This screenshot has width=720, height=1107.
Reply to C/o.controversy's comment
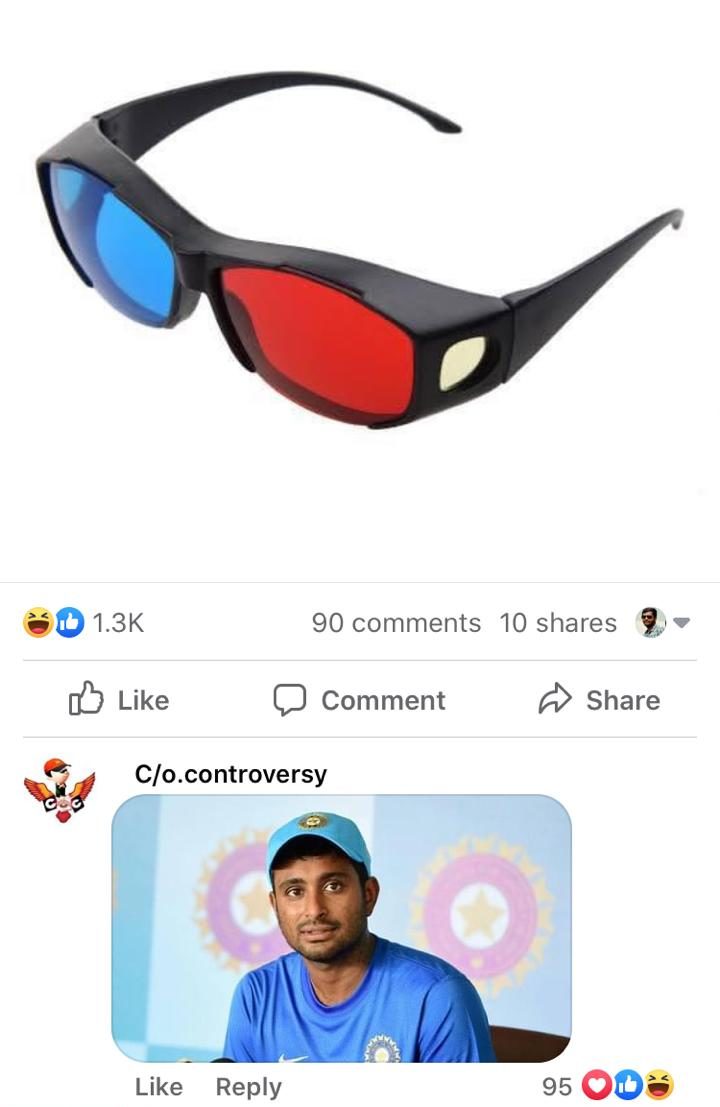click(x=248, y=1087)
